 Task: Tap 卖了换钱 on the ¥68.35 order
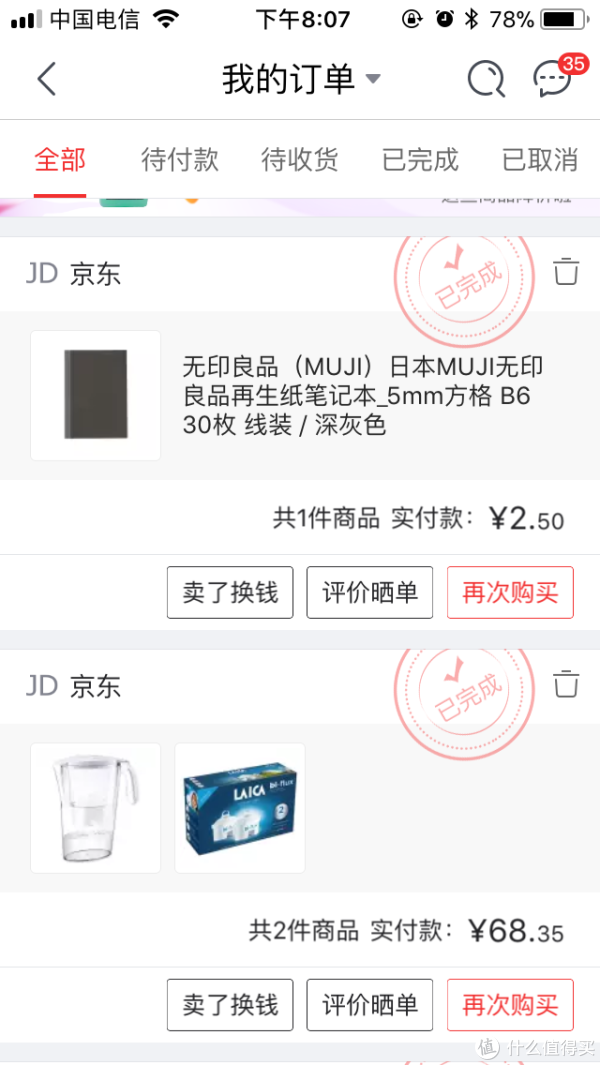pos(230,1005)
